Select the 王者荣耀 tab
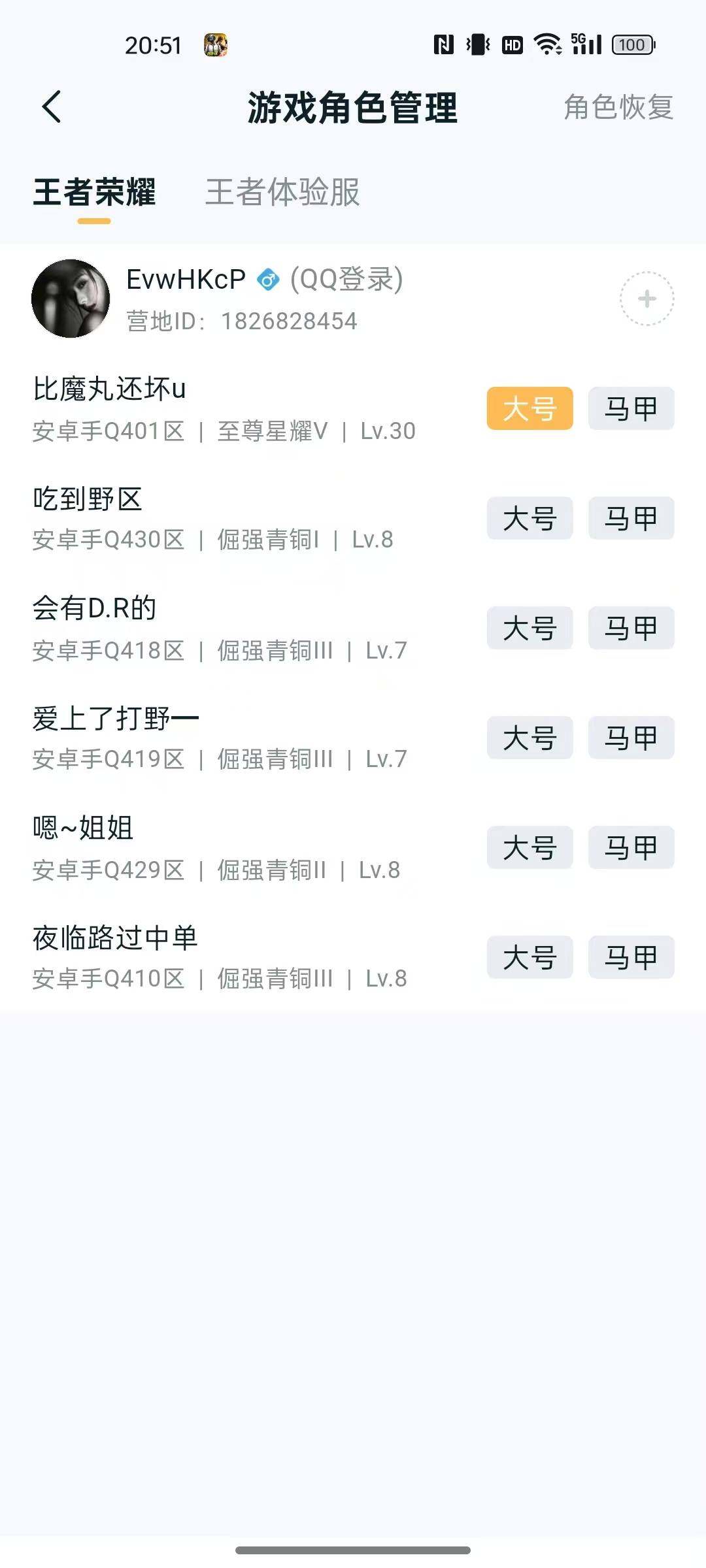Image resolution: width=706 pixels, height=1568 pixels. [x=95, y=193]
